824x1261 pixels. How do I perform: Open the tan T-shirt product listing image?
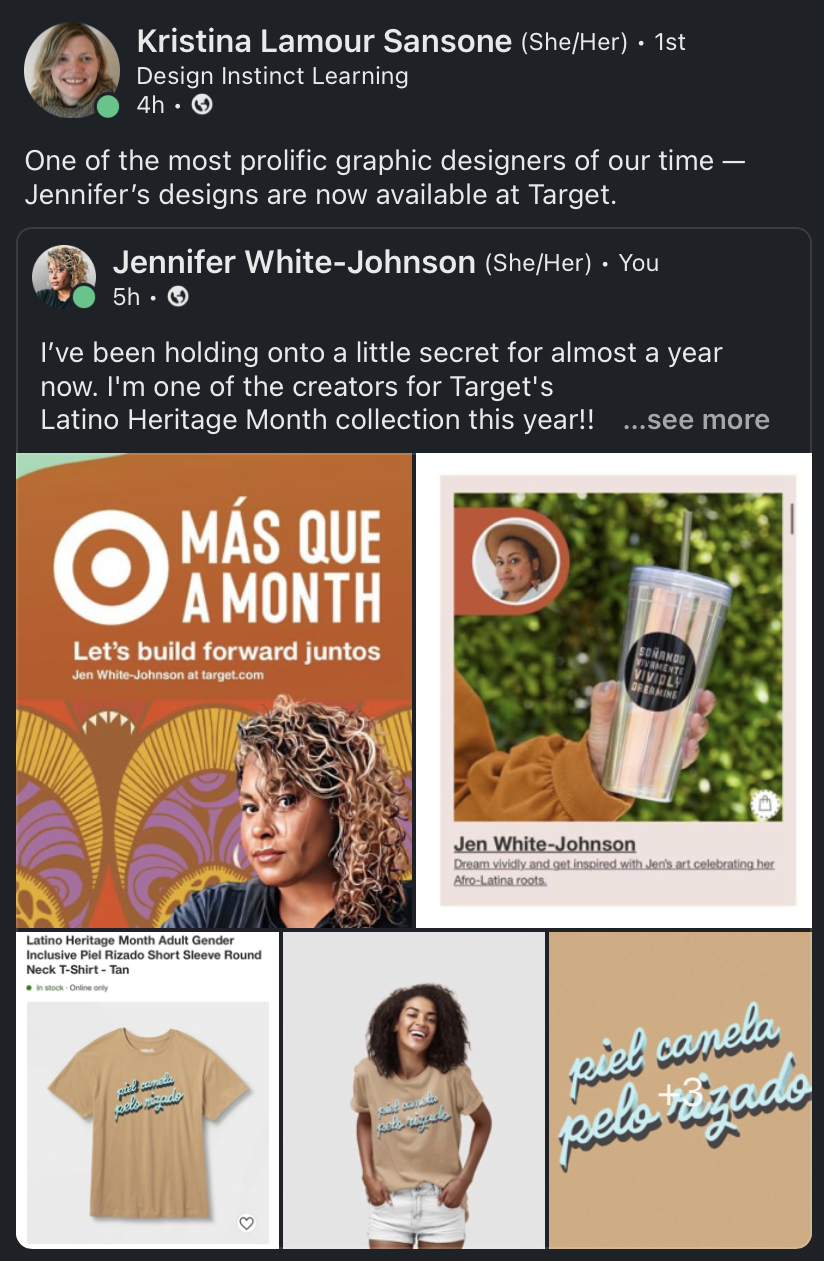pos(147,1090)
